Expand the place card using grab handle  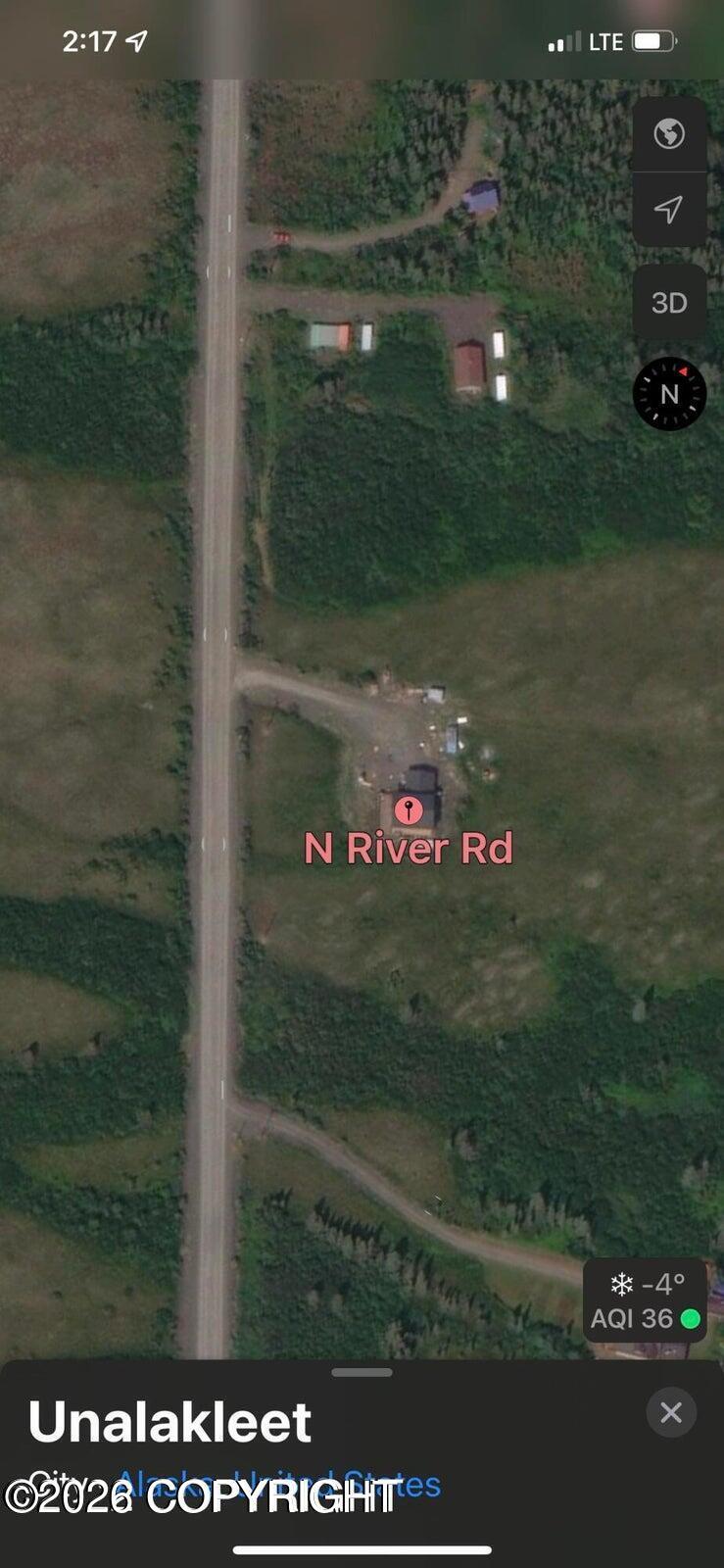point(362,1372)
